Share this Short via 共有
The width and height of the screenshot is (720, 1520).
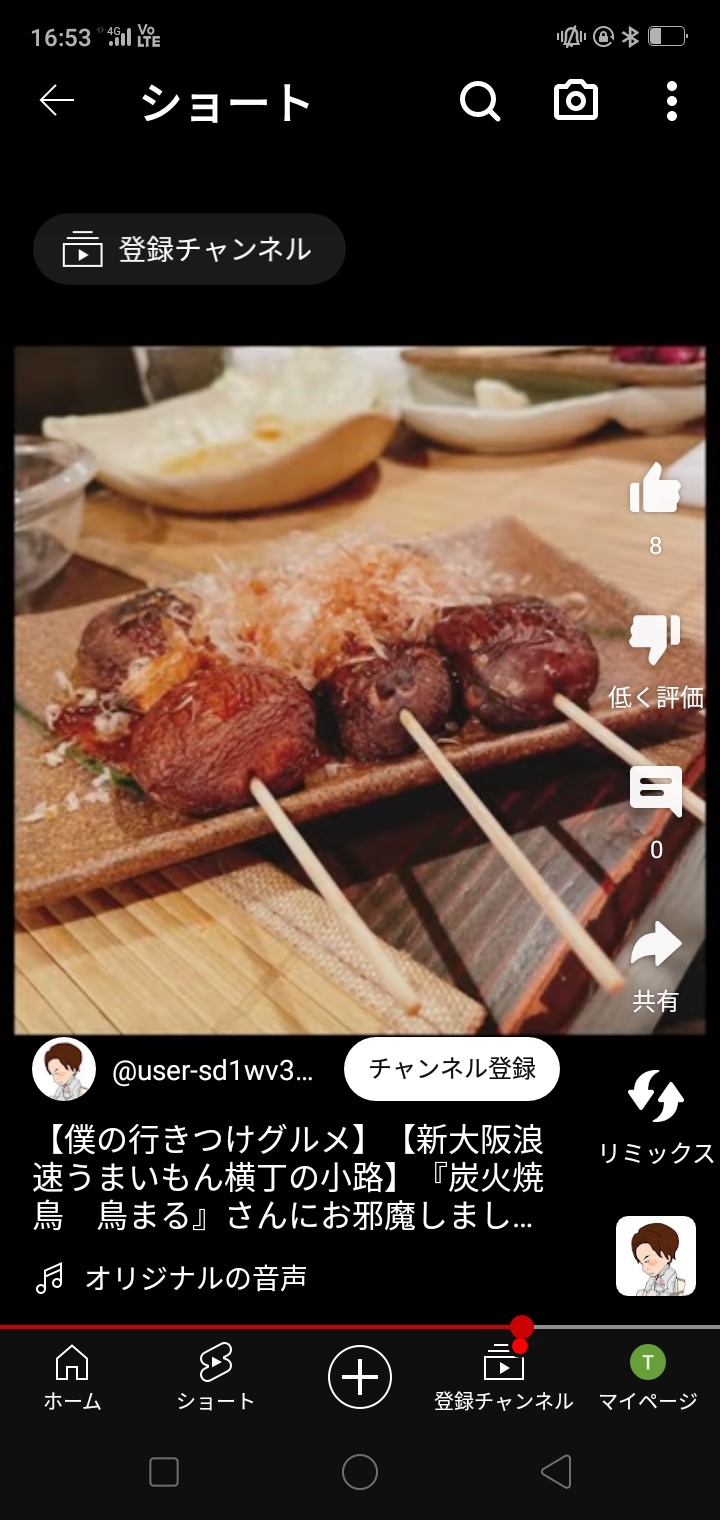click(655, 946)
